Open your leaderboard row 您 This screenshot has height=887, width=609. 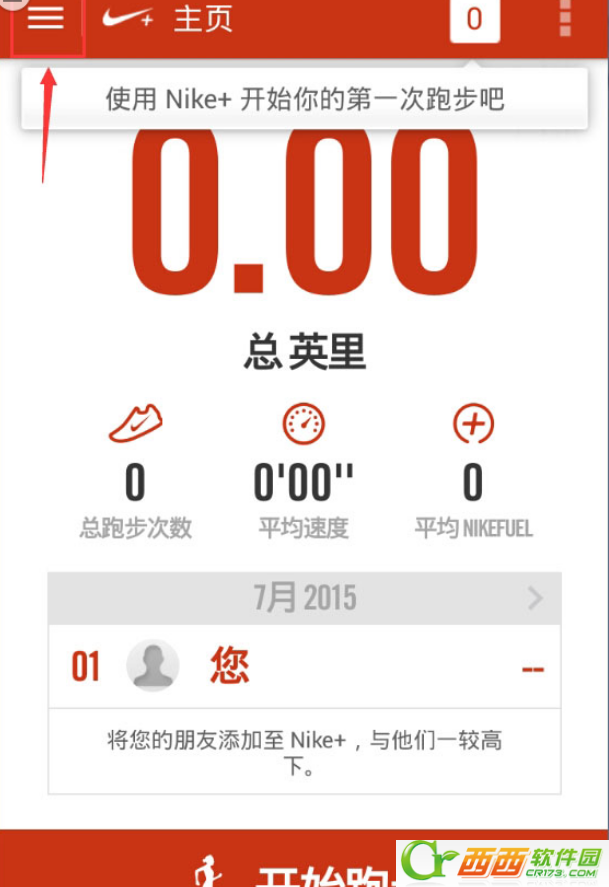[304, 666]
